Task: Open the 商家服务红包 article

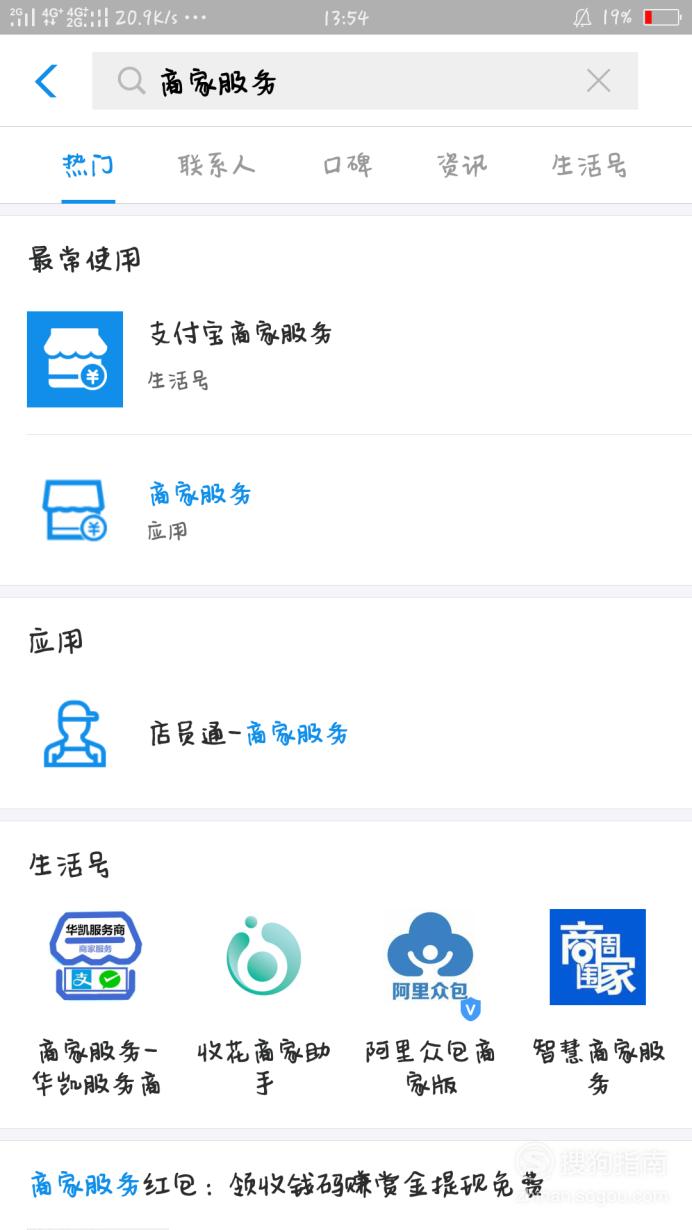Action: (x=346, y=1186)
